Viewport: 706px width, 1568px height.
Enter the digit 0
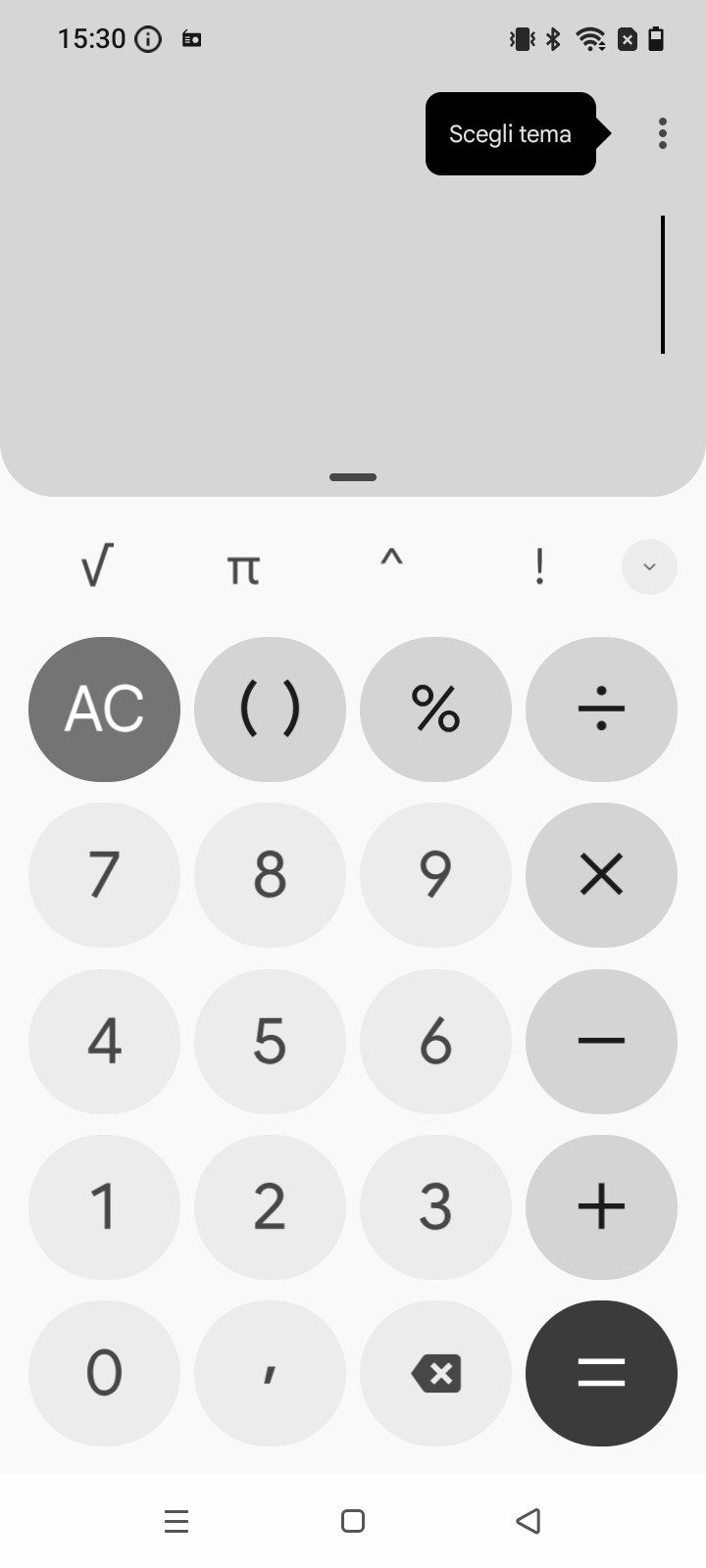pos(104,1372)
